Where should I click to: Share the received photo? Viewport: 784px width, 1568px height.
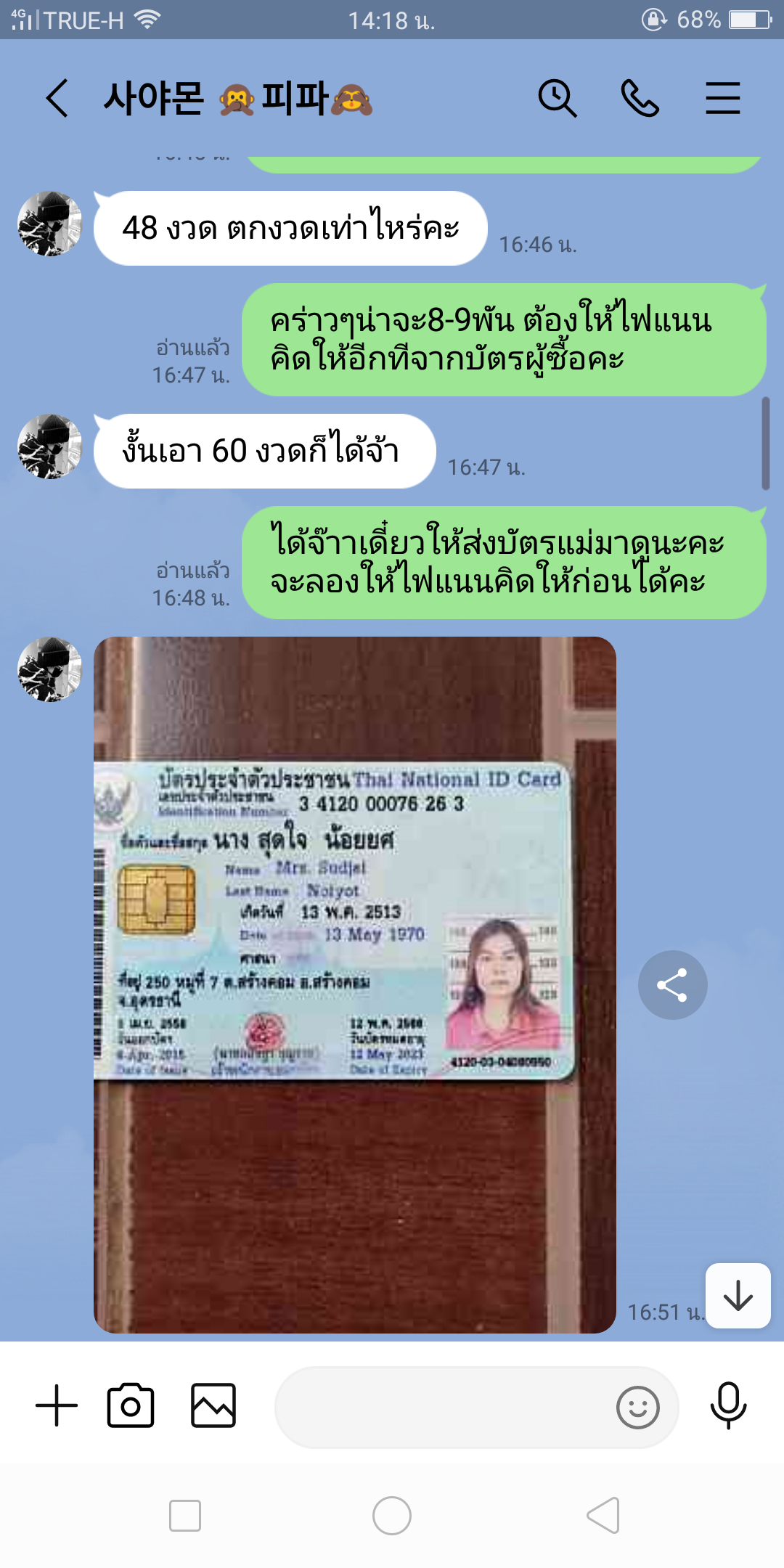(672, 985)
